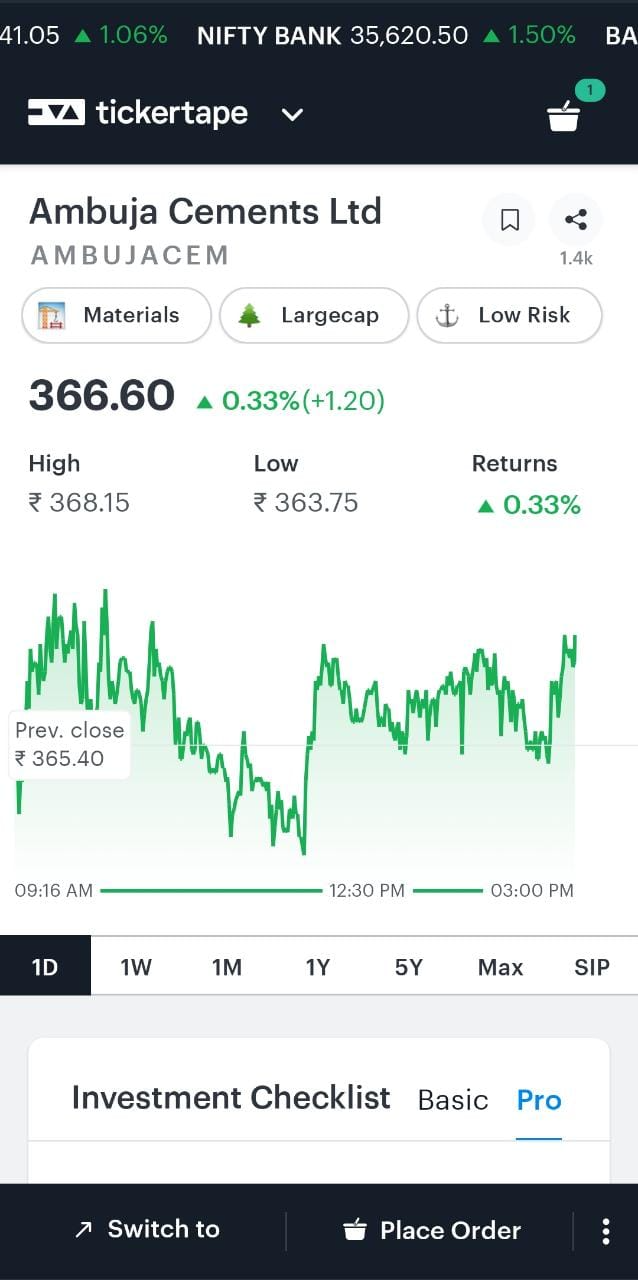This screenshot has height=1280, width=638.
Task: Select the 5Y chart range
Action: coord(409,967)
